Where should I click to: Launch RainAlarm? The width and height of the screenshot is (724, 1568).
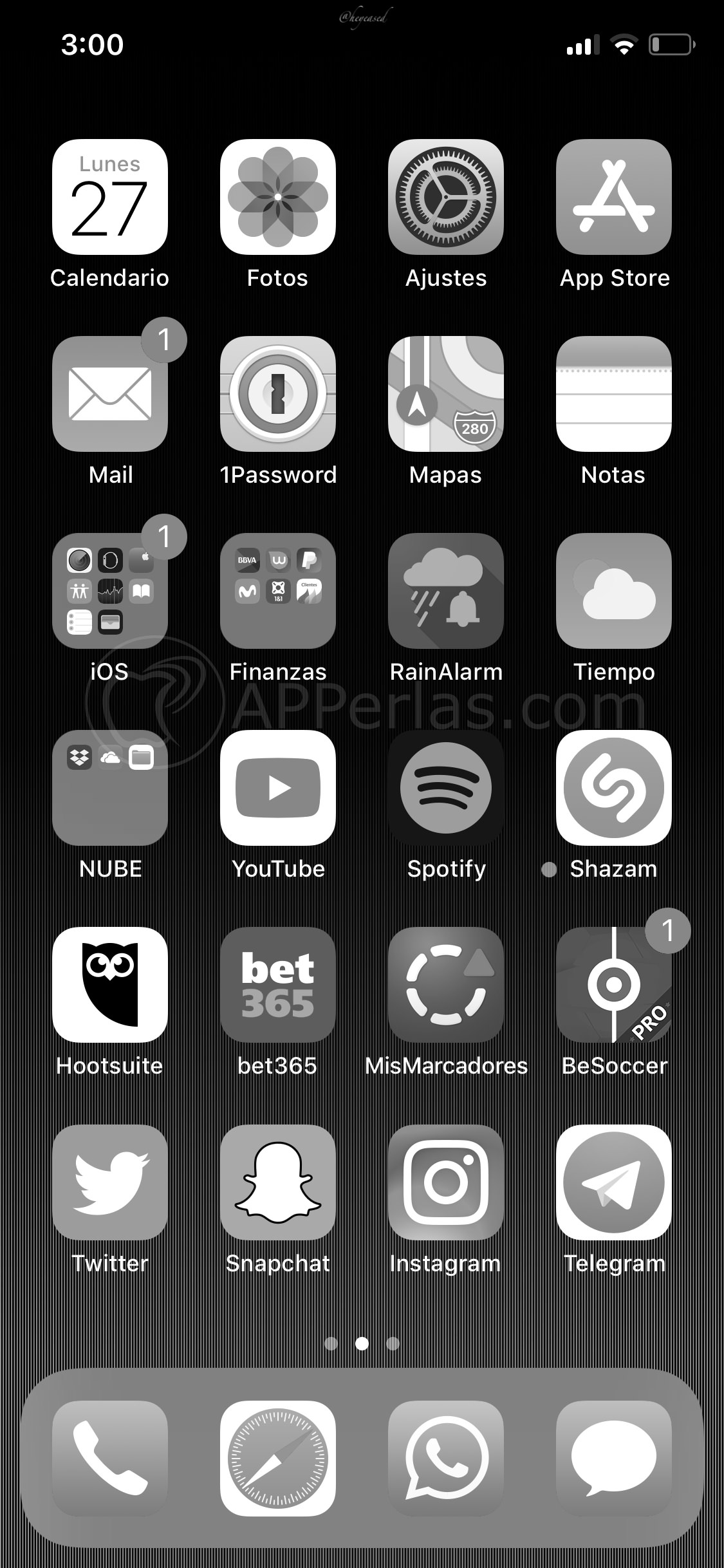click(x=446, y=591)
